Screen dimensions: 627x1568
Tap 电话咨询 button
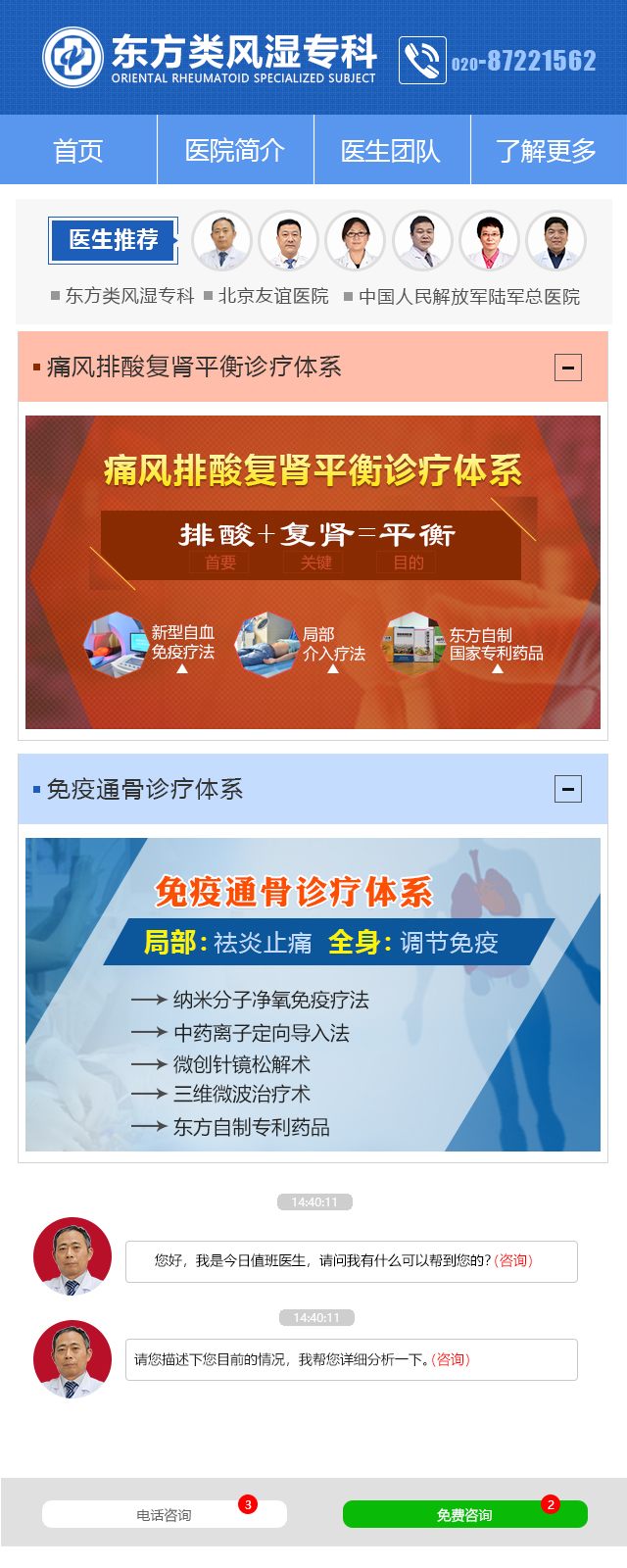coord(164,1514)
